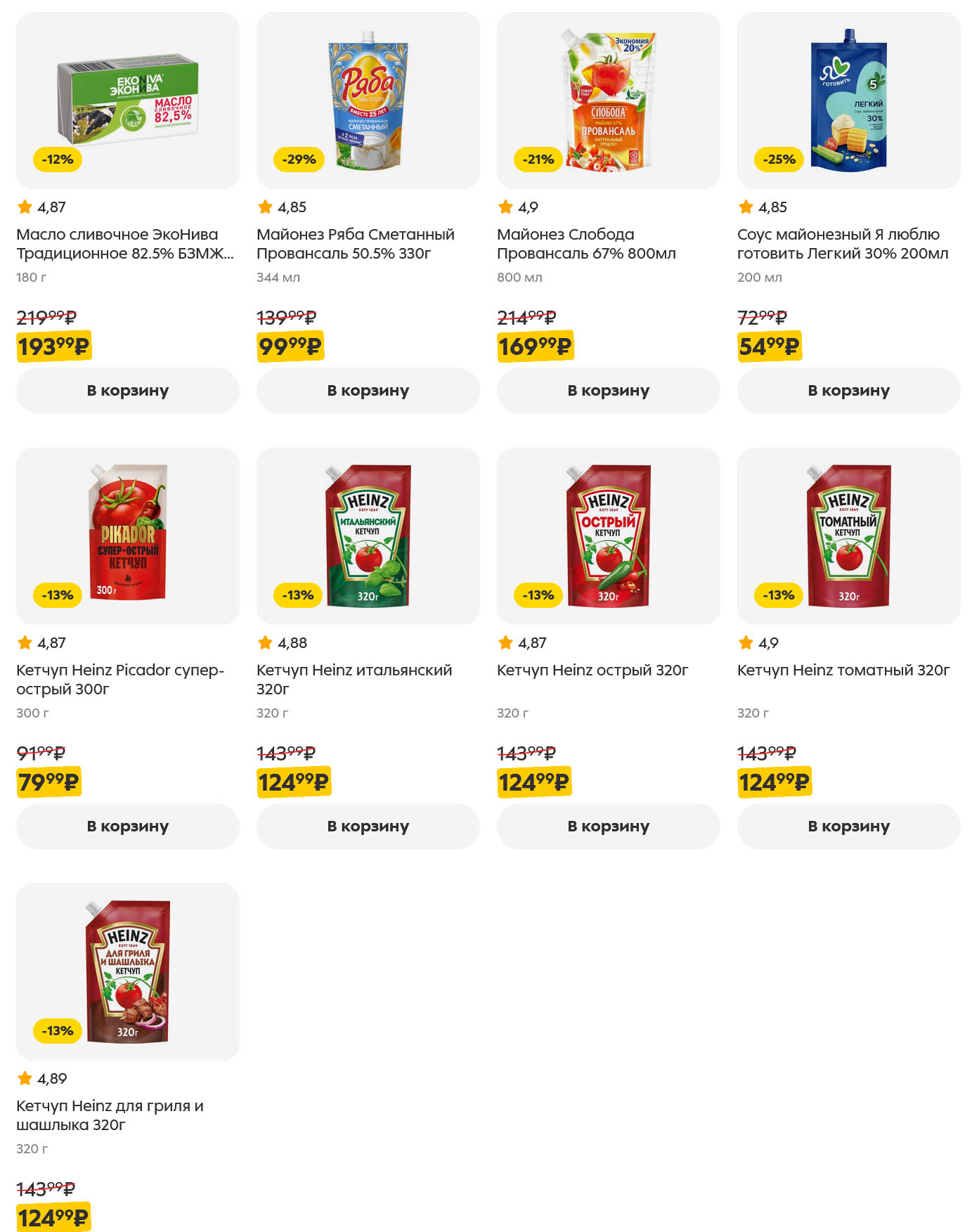Open the Picador супер-острый ketchup image
Screen dimensions: 972x1232
point(127,536)
